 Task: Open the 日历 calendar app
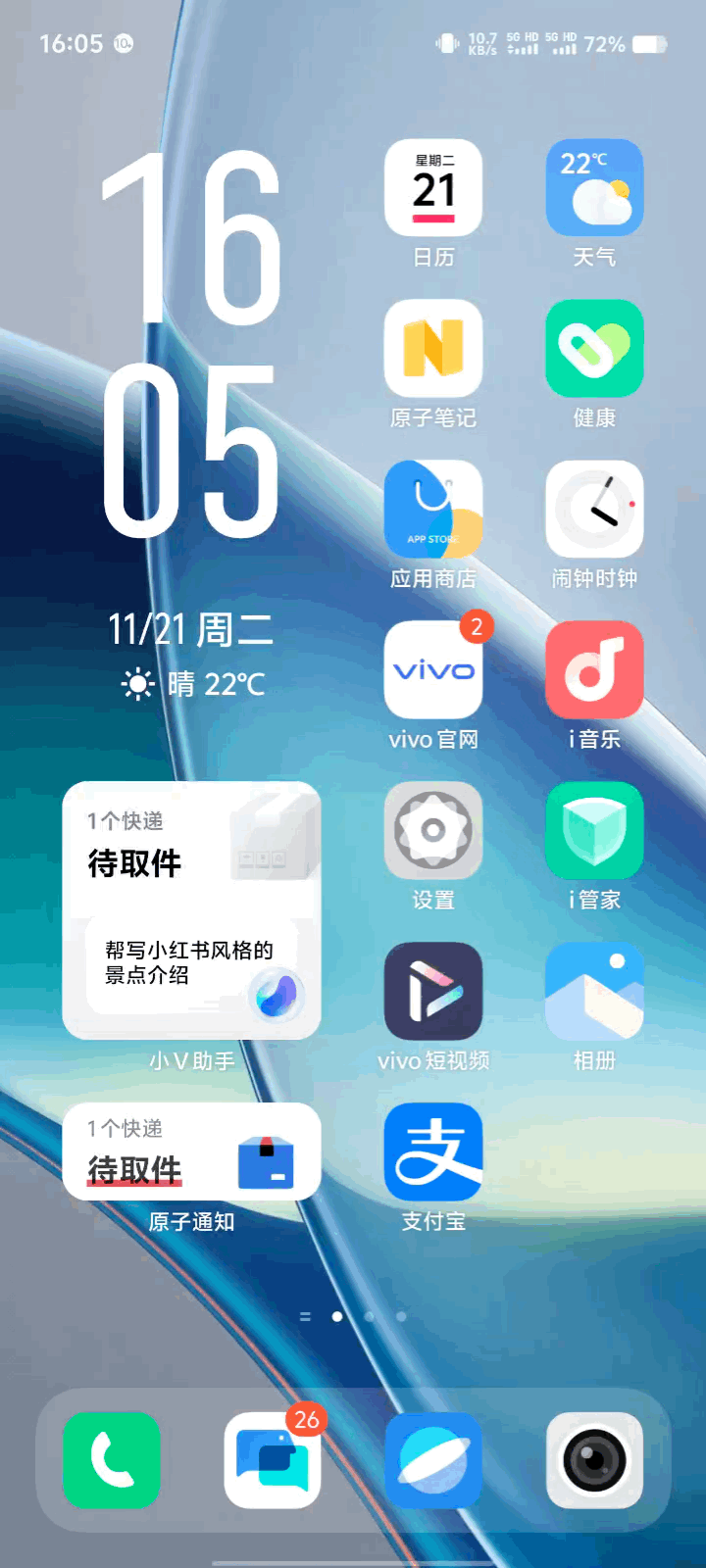click(433, 188)
